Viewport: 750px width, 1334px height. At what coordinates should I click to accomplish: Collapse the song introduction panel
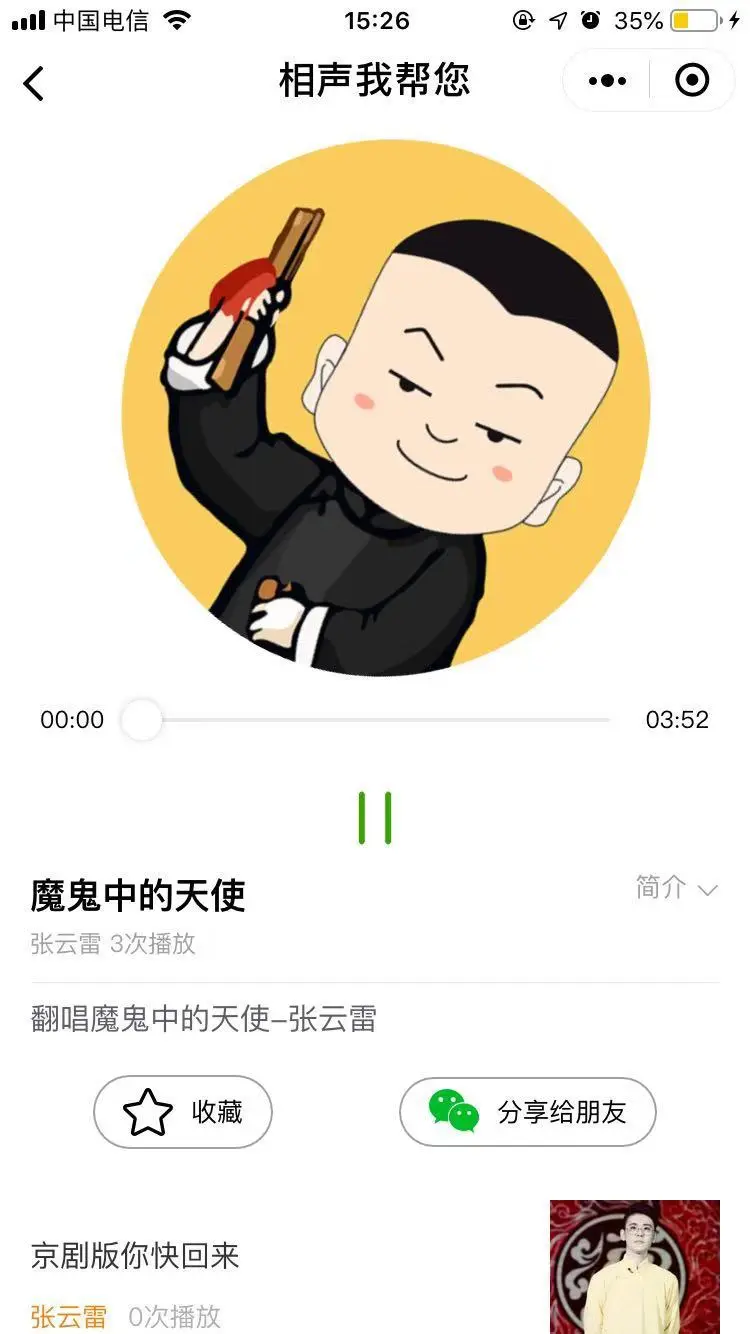pyautogui.click(x=678, y=887)
